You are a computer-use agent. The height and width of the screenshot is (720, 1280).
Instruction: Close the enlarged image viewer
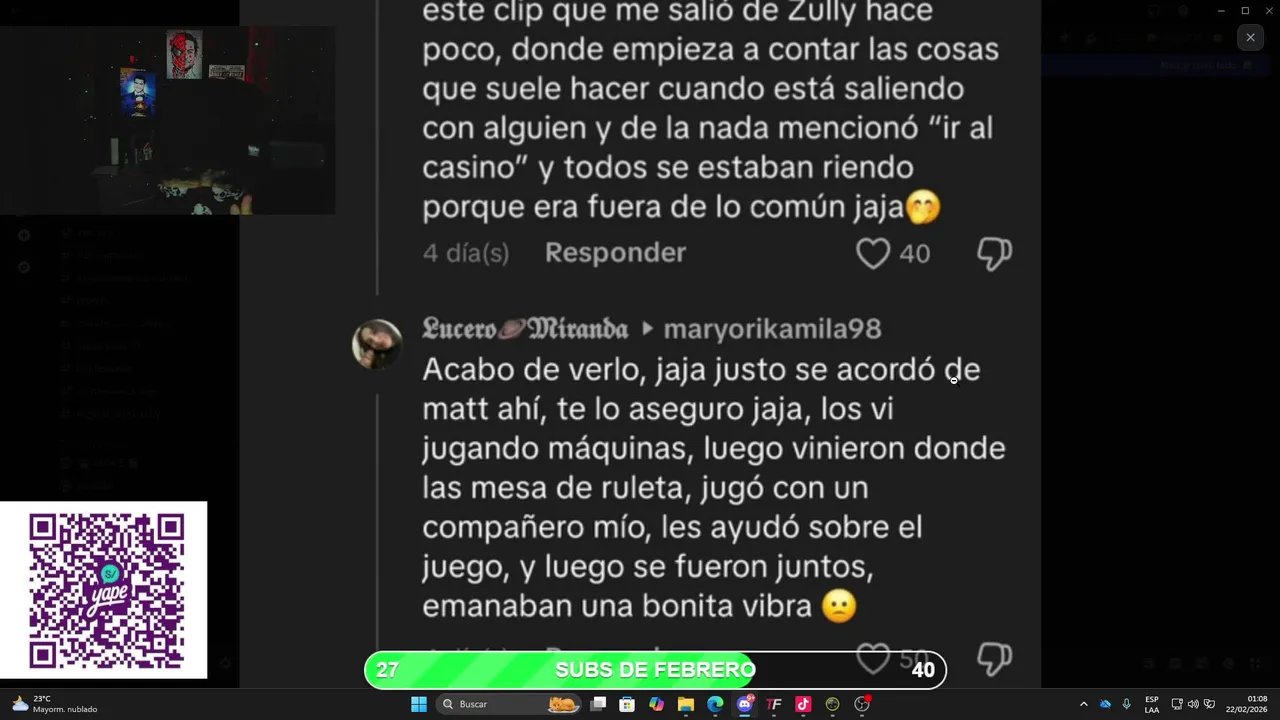(1250, 38)
